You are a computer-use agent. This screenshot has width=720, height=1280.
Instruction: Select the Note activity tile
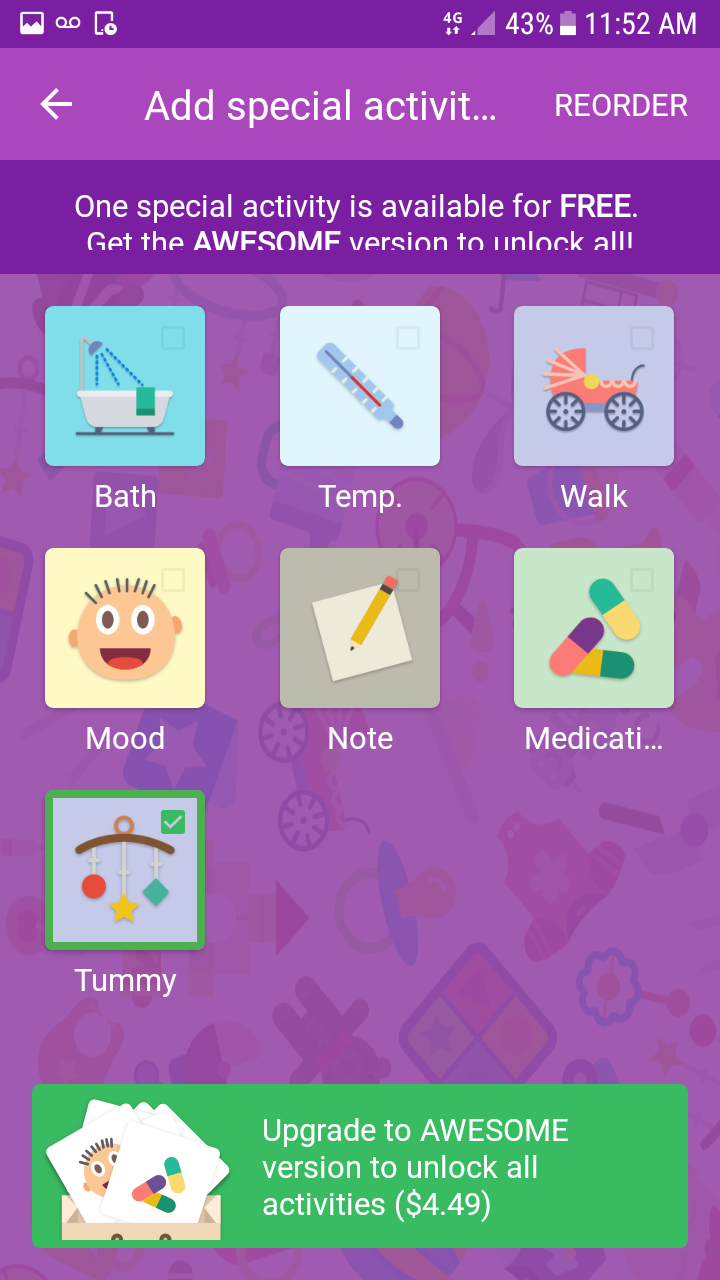pyautogui.click(x=360, y=628)
